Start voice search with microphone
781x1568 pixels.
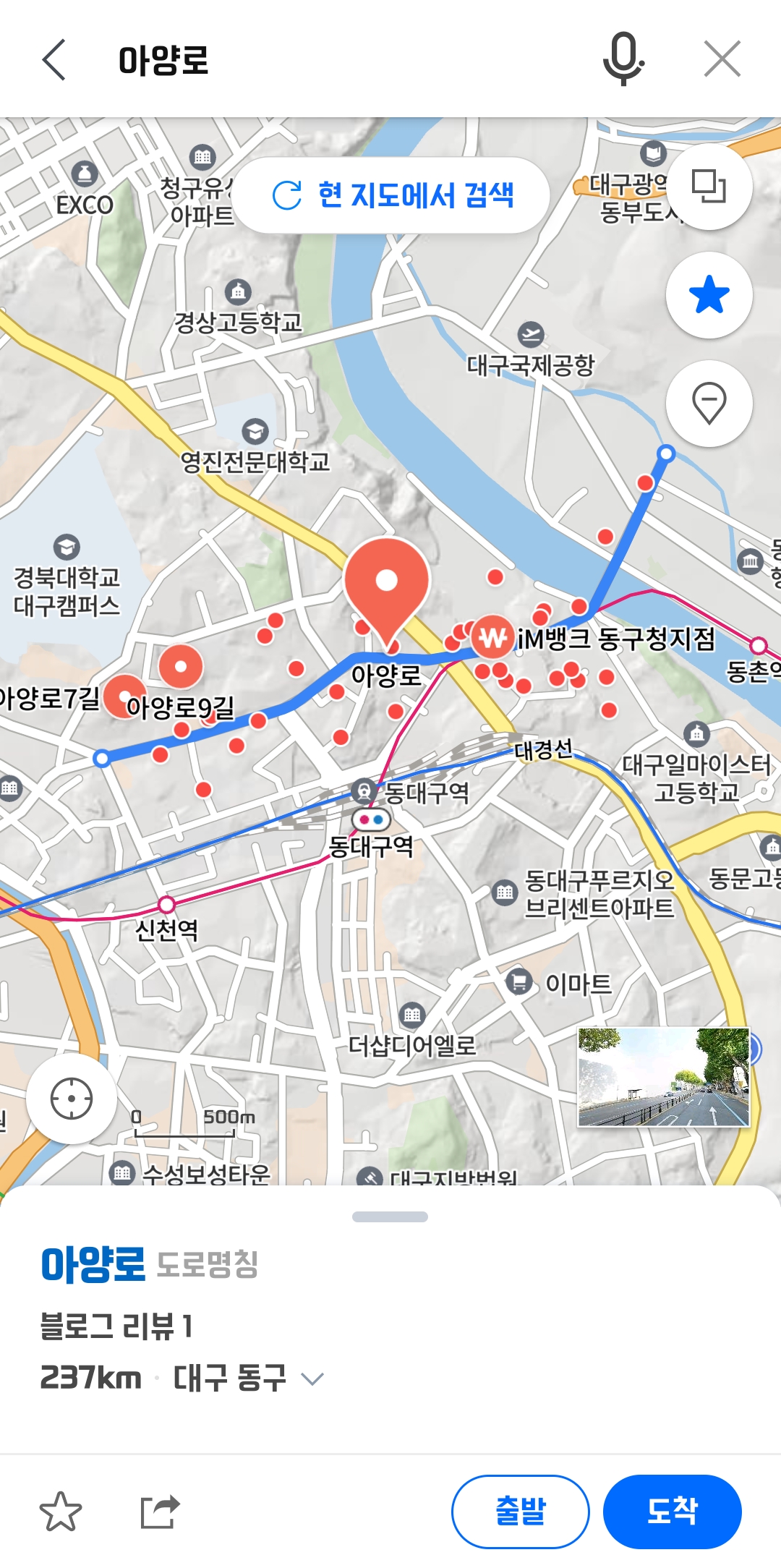623,59
